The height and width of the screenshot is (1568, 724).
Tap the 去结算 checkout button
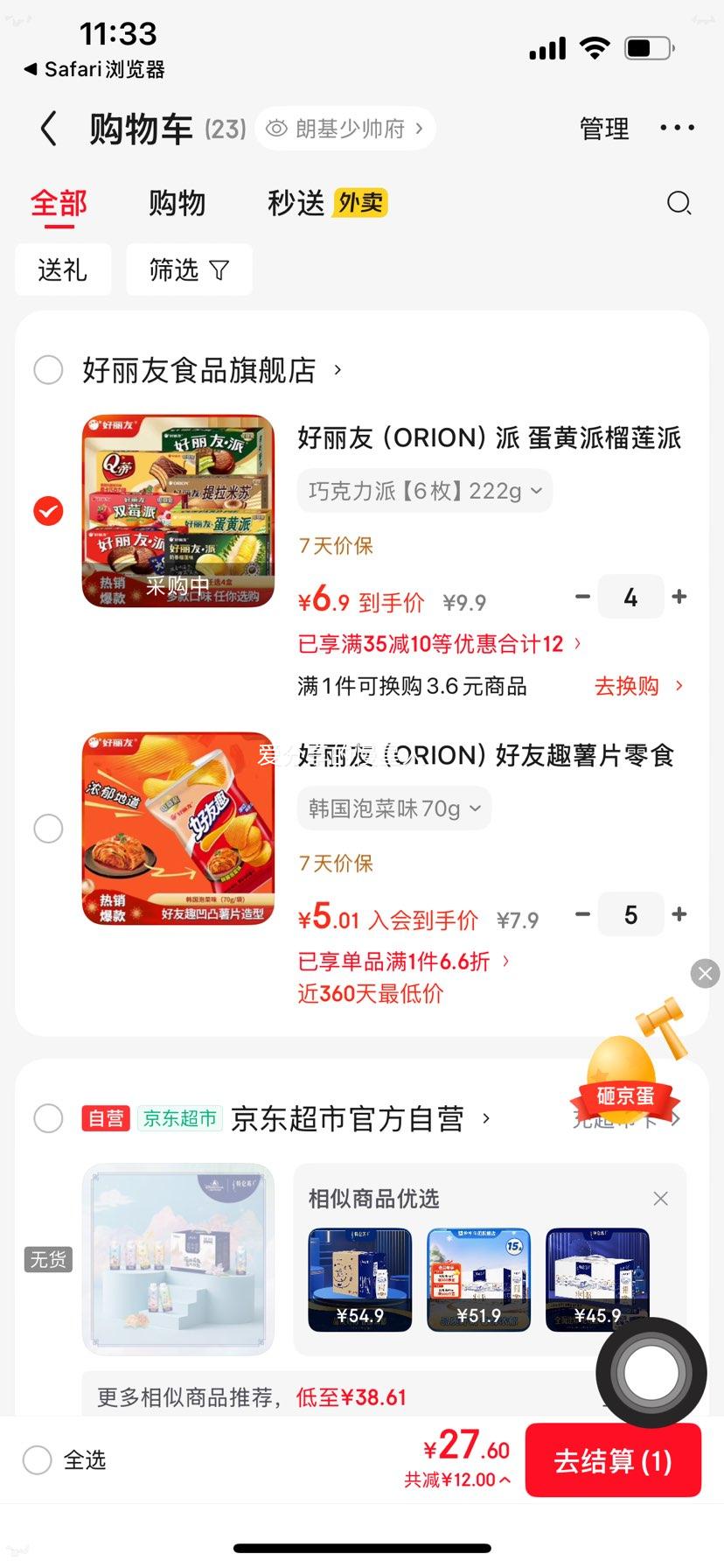(x=614, y=1459)
